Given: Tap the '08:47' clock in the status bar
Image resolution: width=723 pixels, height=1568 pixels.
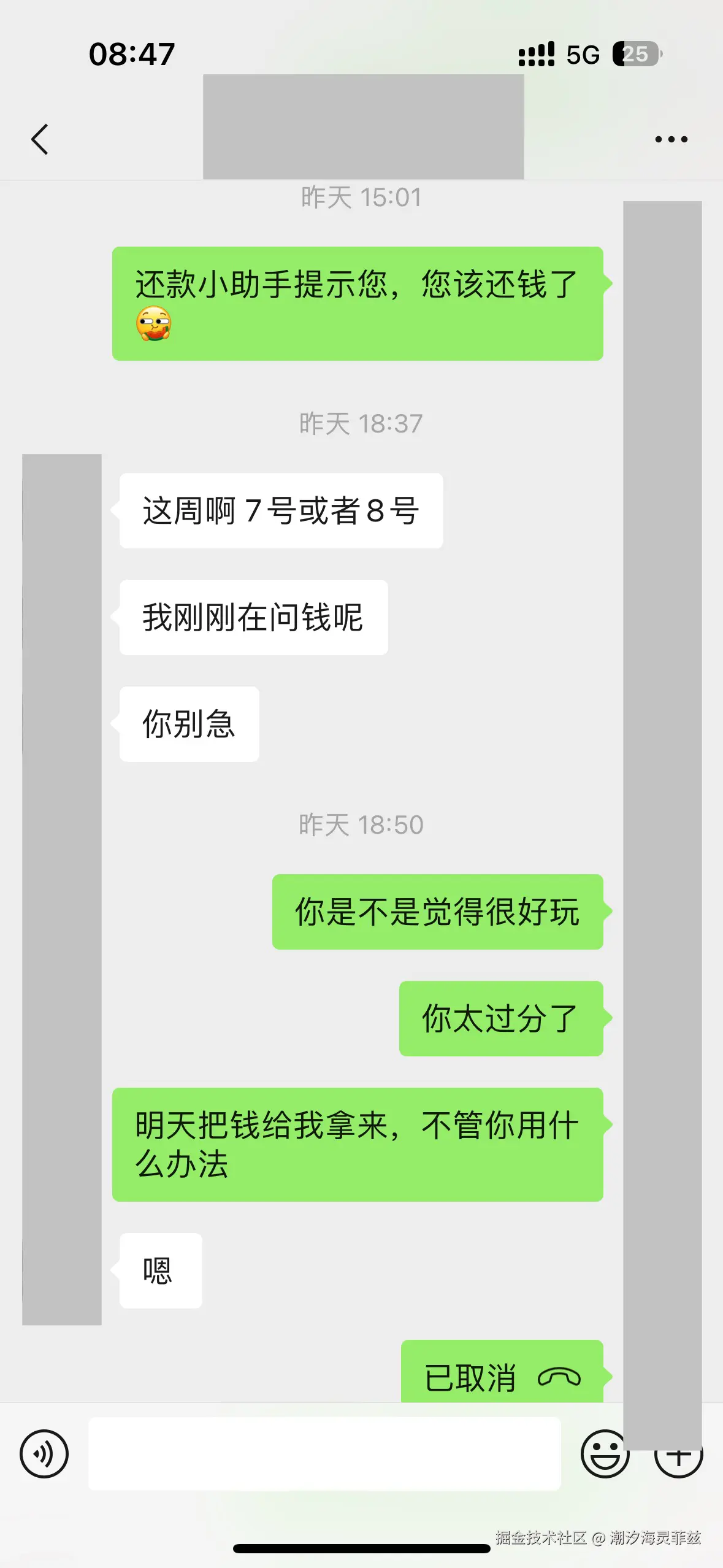Looking at the screenshot, I should point(131,55).
